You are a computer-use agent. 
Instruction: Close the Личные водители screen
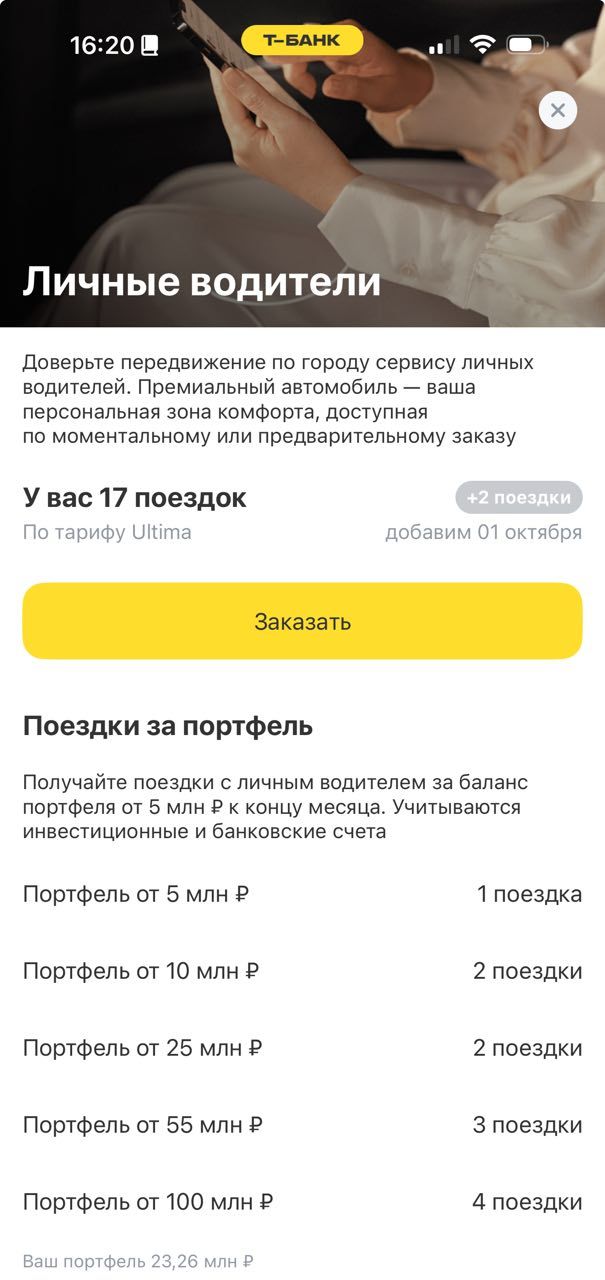pyautogui.click(x=558, y=111)
